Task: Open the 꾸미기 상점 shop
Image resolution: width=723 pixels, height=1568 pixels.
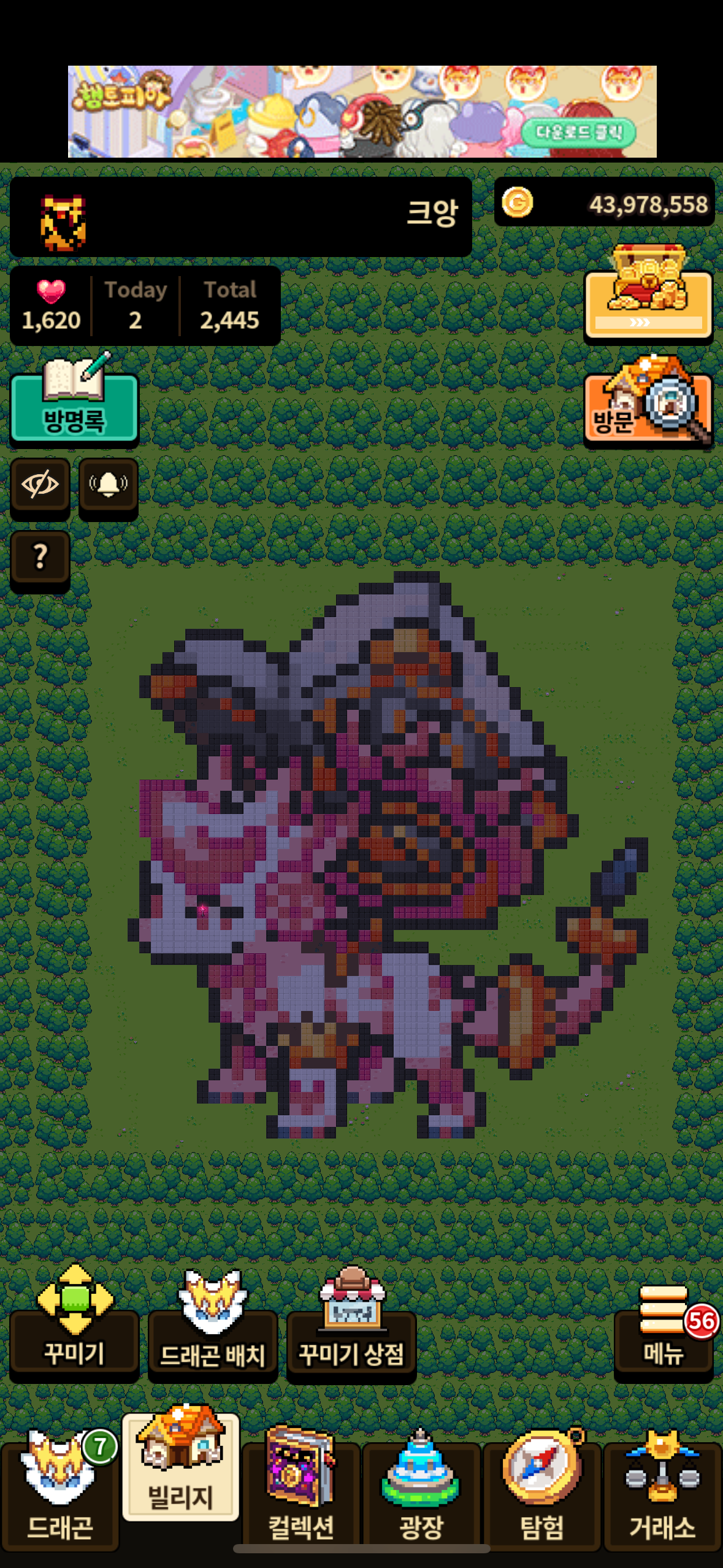Action: (351, 1331)
